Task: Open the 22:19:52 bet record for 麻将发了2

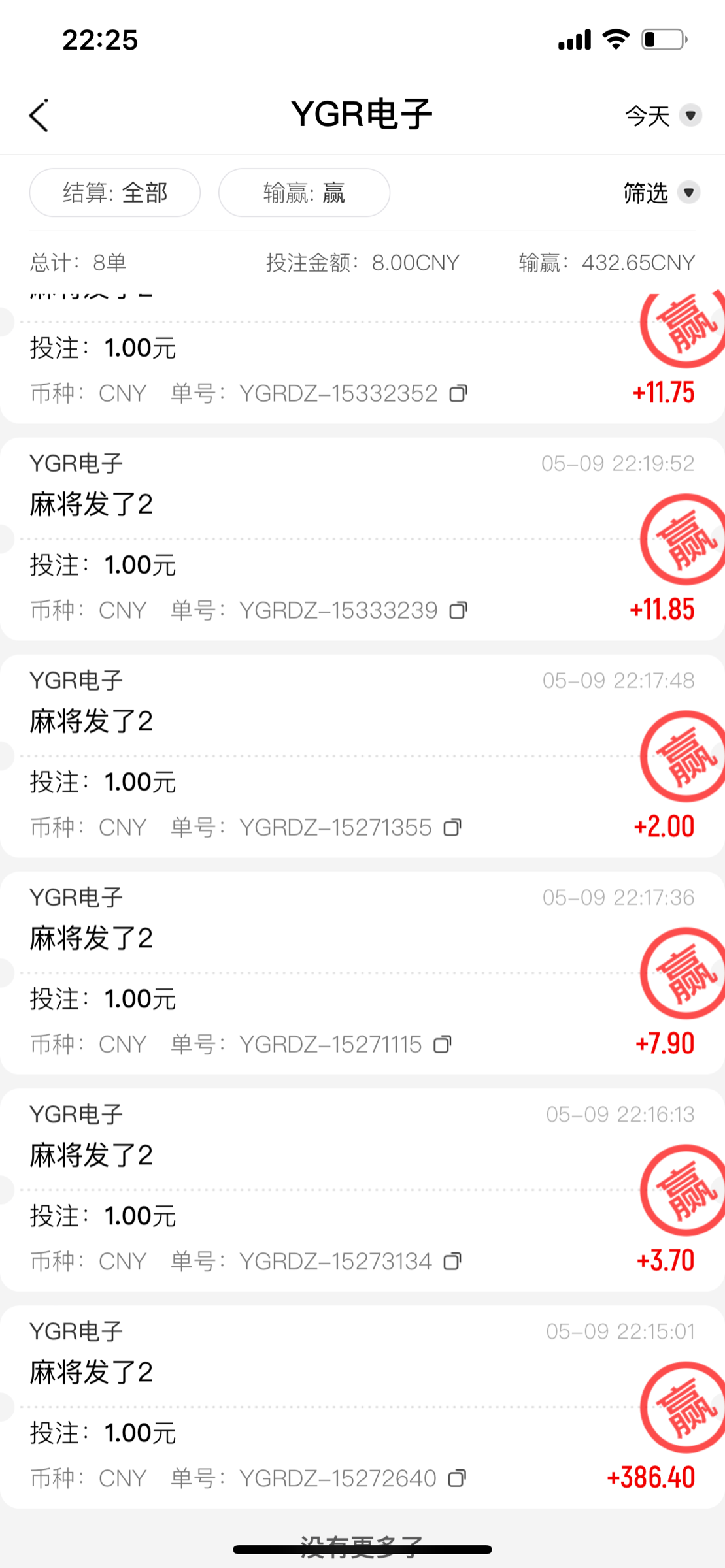Action: pyautogui.click(x=261, y=536)
